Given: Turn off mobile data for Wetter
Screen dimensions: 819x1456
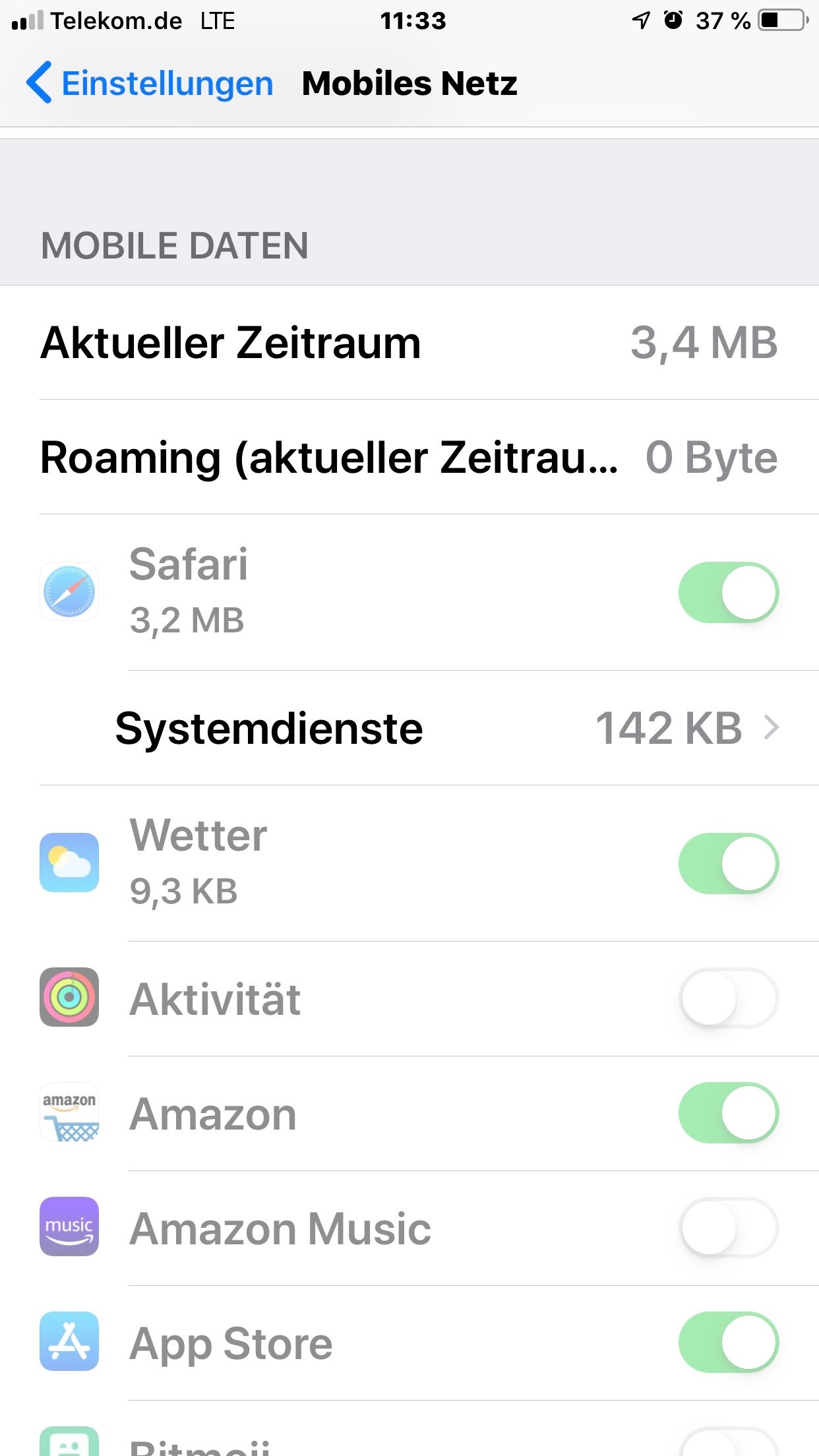Looking at the screenshot, I should tap(728, 863).
